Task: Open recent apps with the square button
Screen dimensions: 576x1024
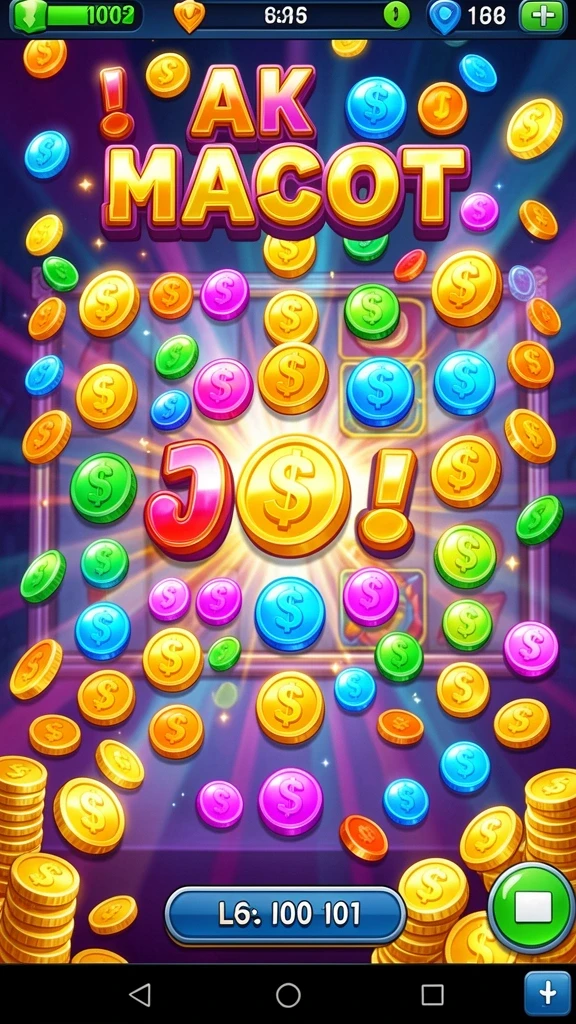Action: (x=432, y=995)
